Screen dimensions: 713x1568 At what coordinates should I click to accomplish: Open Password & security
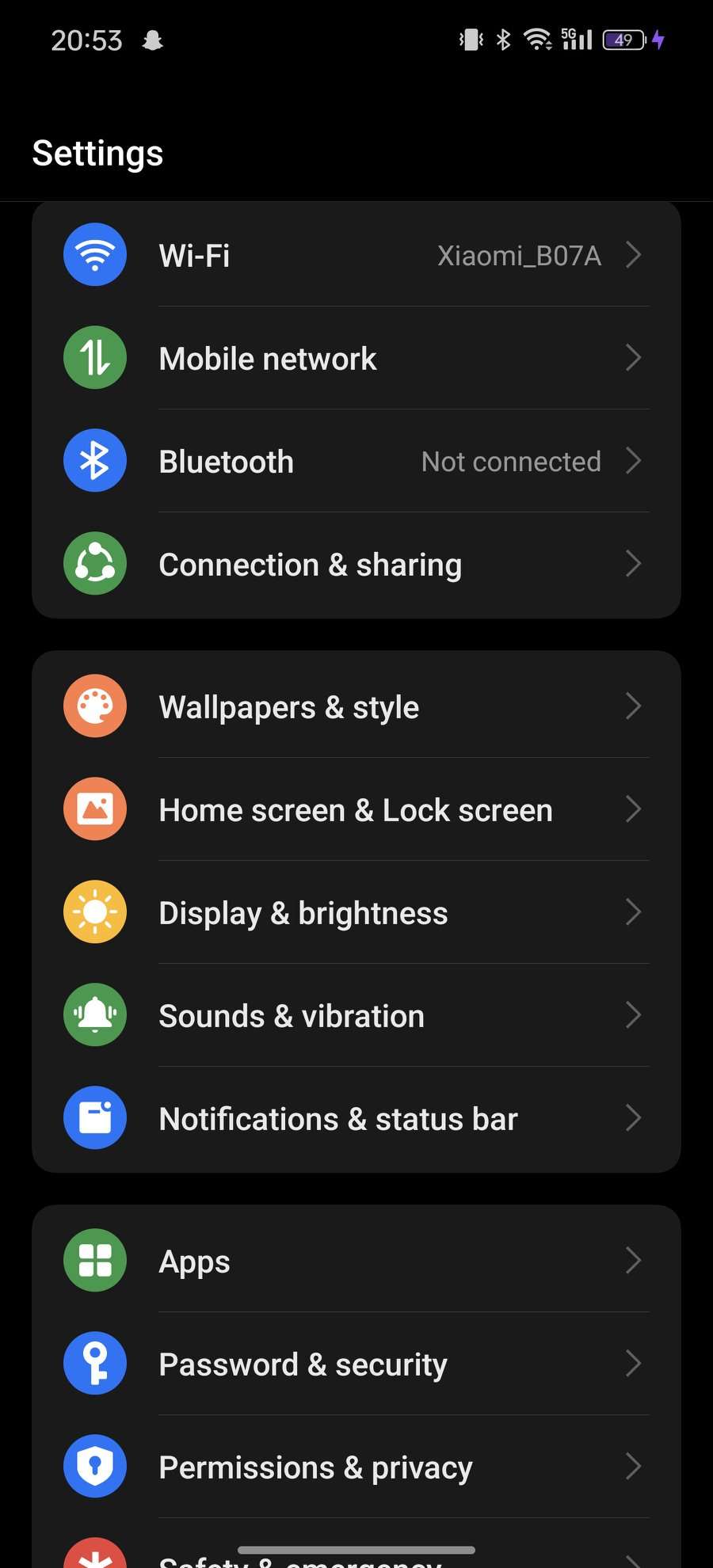pyautogui.click(x=356, y=1364)
